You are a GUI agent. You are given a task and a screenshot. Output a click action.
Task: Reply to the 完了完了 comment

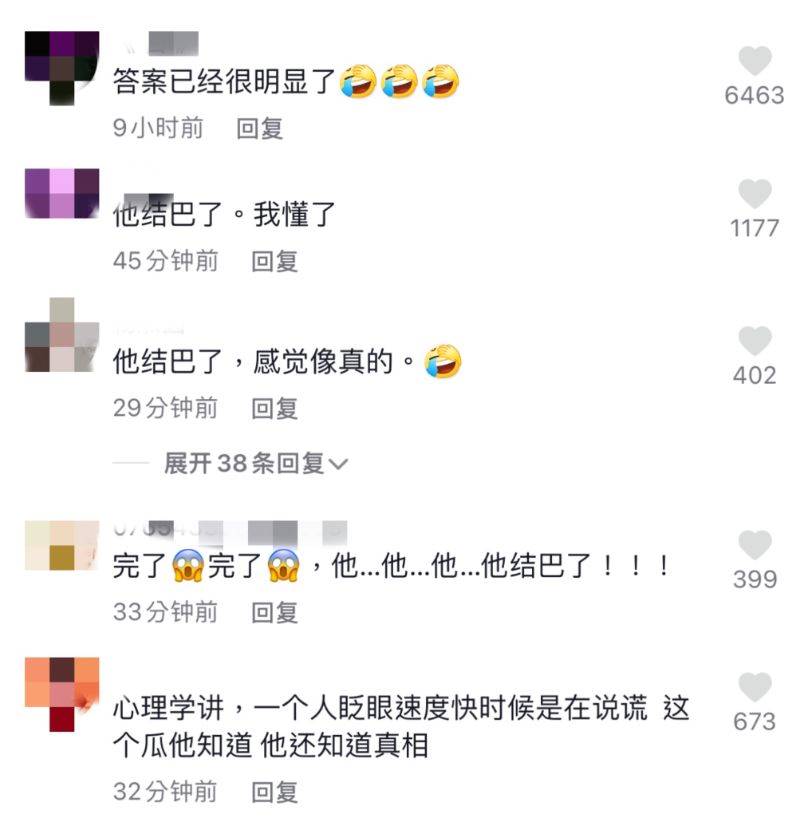[x=275, y=612]
